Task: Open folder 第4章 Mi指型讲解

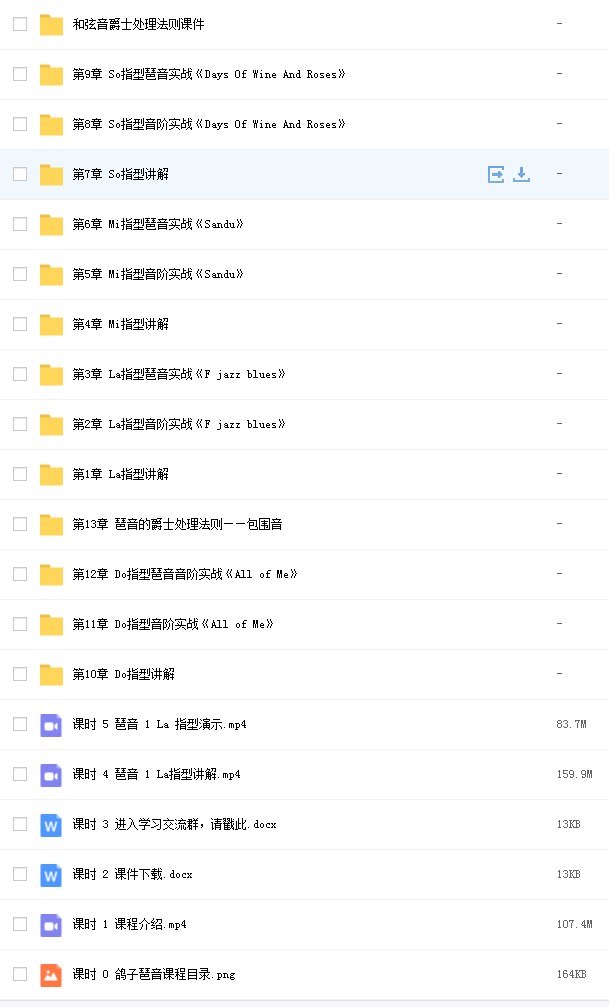Action: pos(120,324)
